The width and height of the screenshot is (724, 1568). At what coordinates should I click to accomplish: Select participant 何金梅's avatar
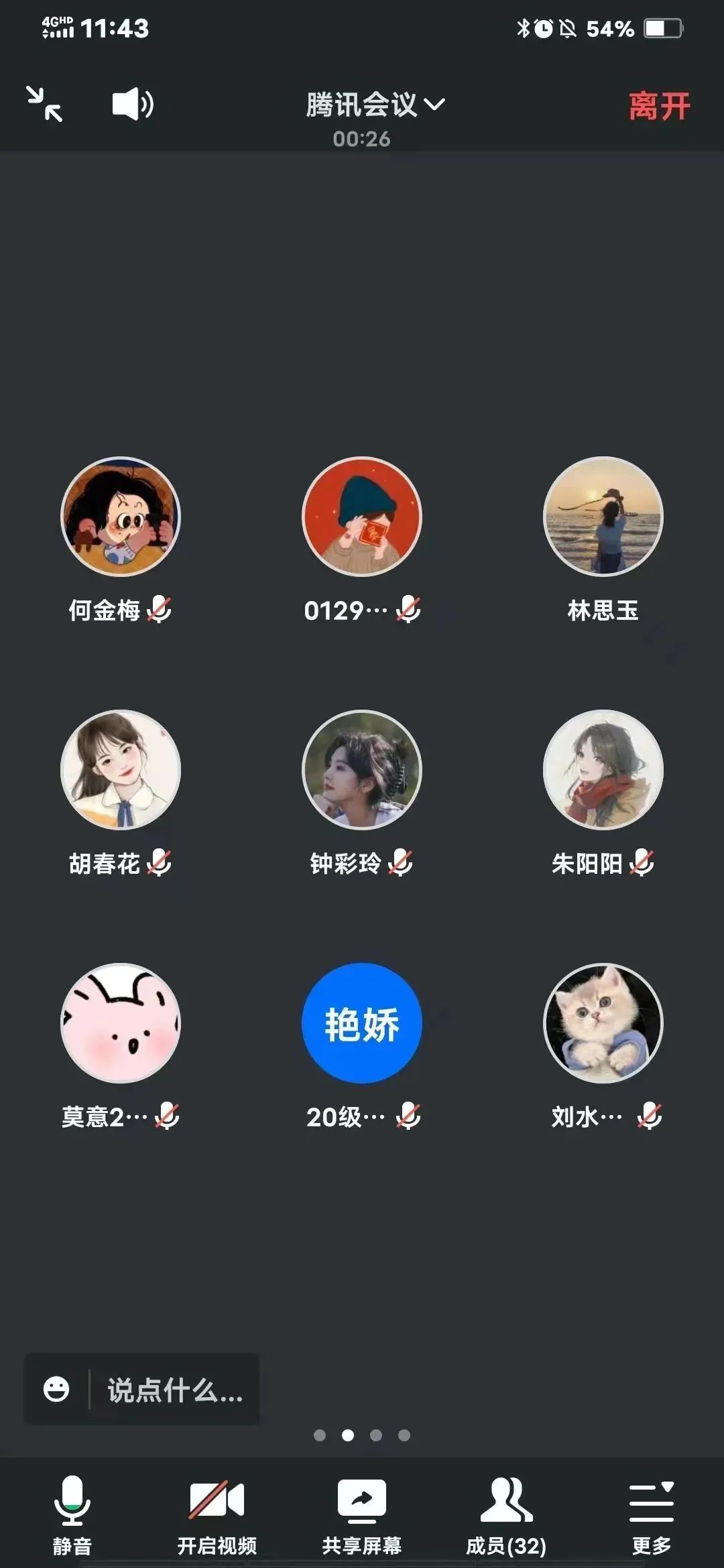pos(121,517)
